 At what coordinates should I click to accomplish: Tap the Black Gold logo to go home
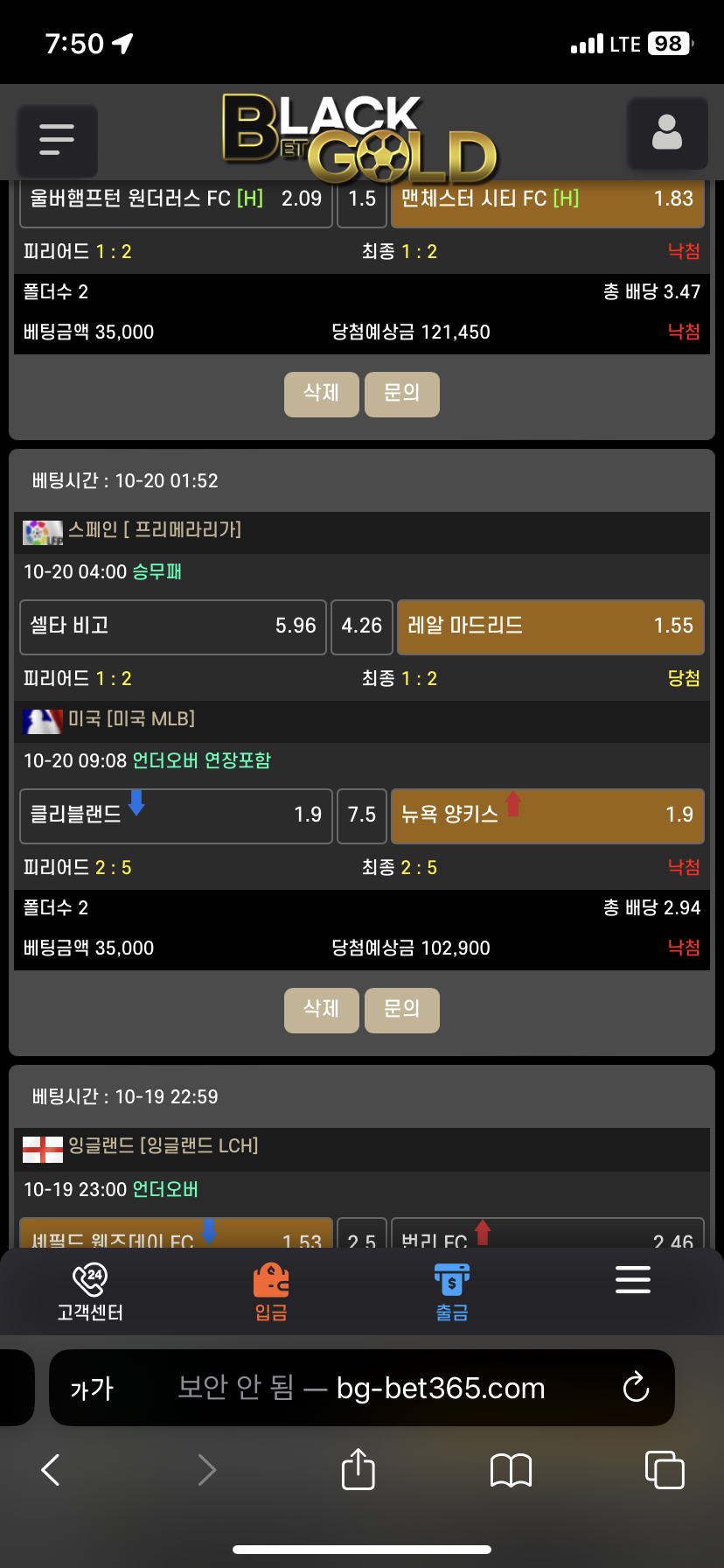359,136
